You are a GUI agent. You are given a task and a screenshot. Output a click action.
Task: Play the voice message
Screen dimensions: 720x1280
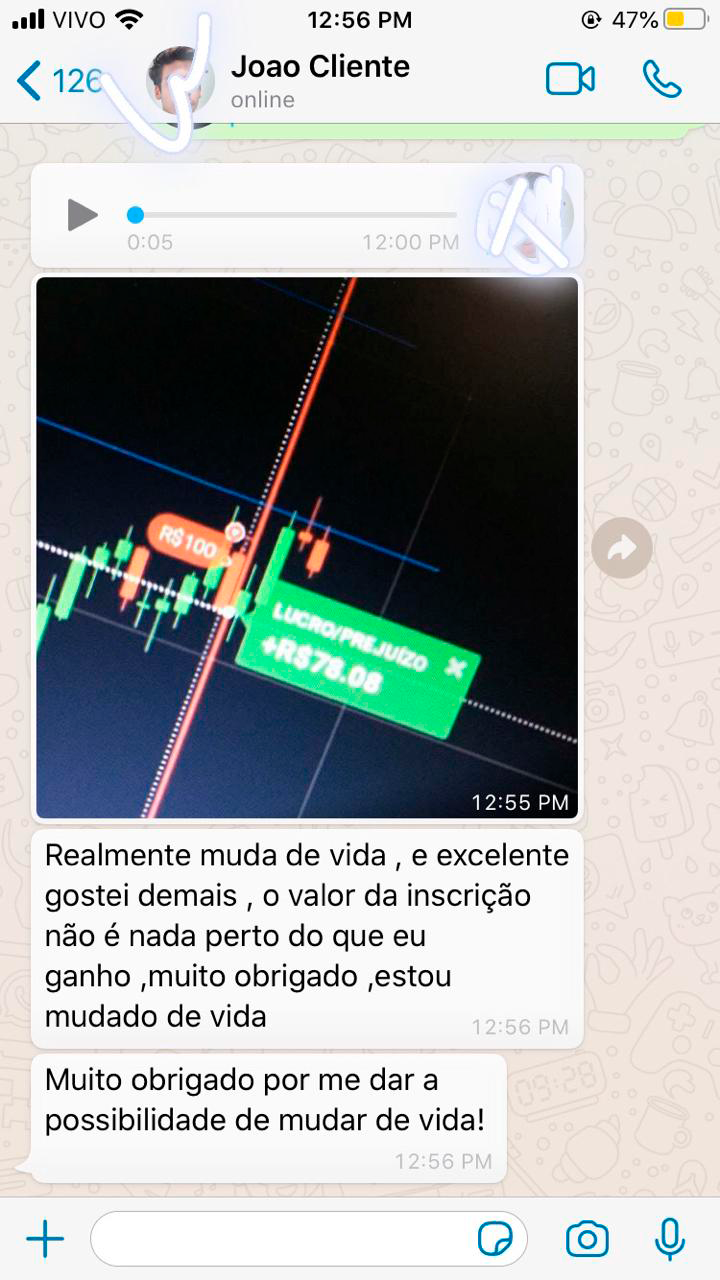point(82,215)
